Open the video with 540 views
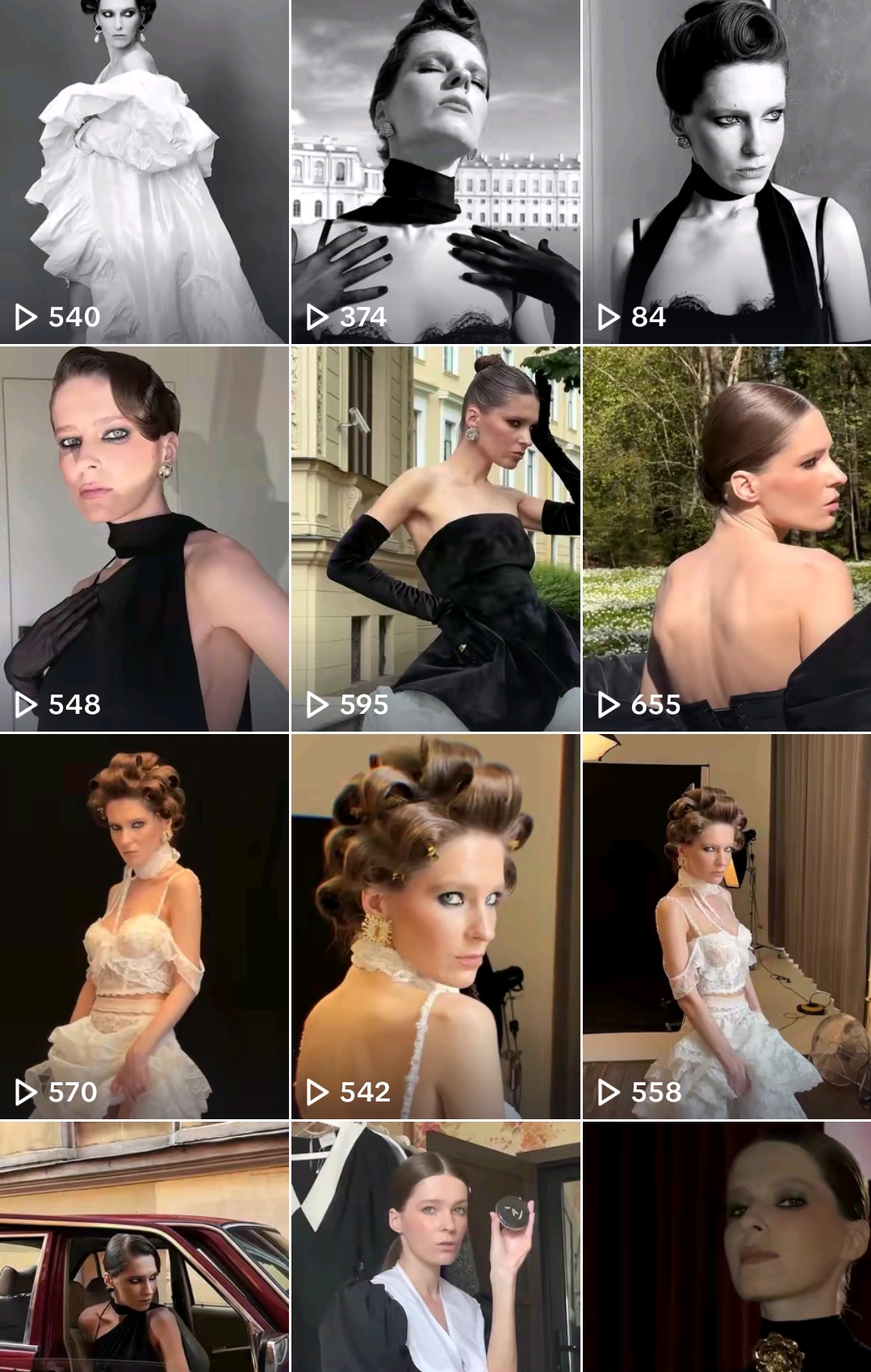Image resolution: width=871 pixels, height=1372 pixels. 144,172
